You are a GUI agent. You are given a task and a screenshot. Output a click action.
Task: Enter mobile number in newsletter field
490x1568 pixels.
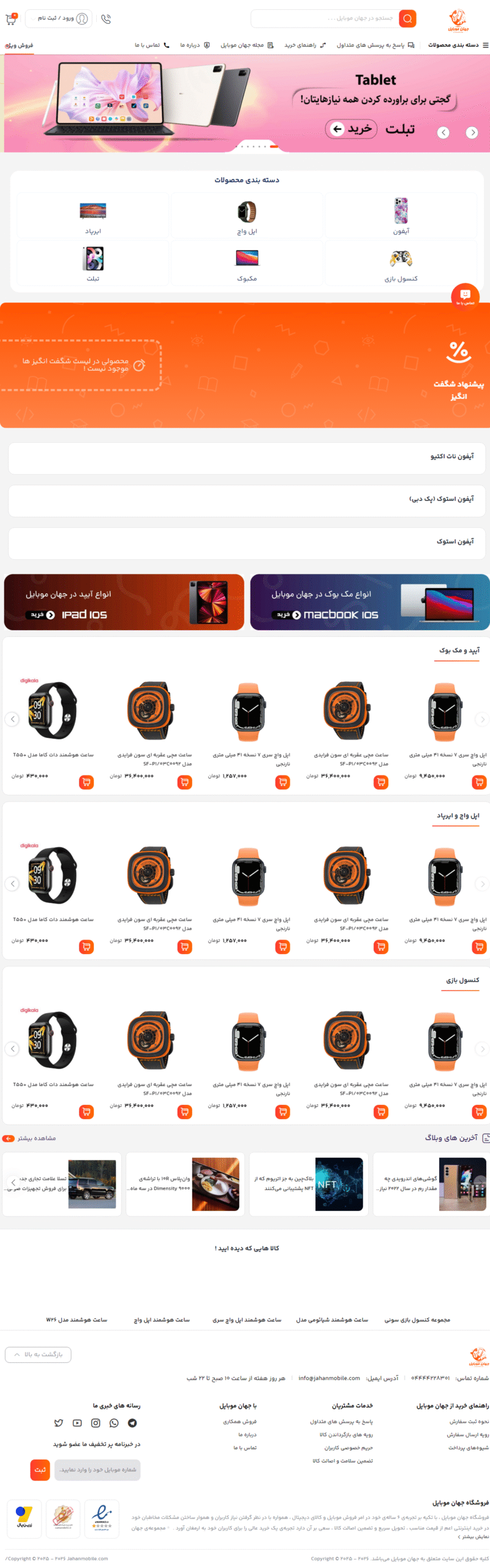pyautogui.click(x=97, y=1469)
